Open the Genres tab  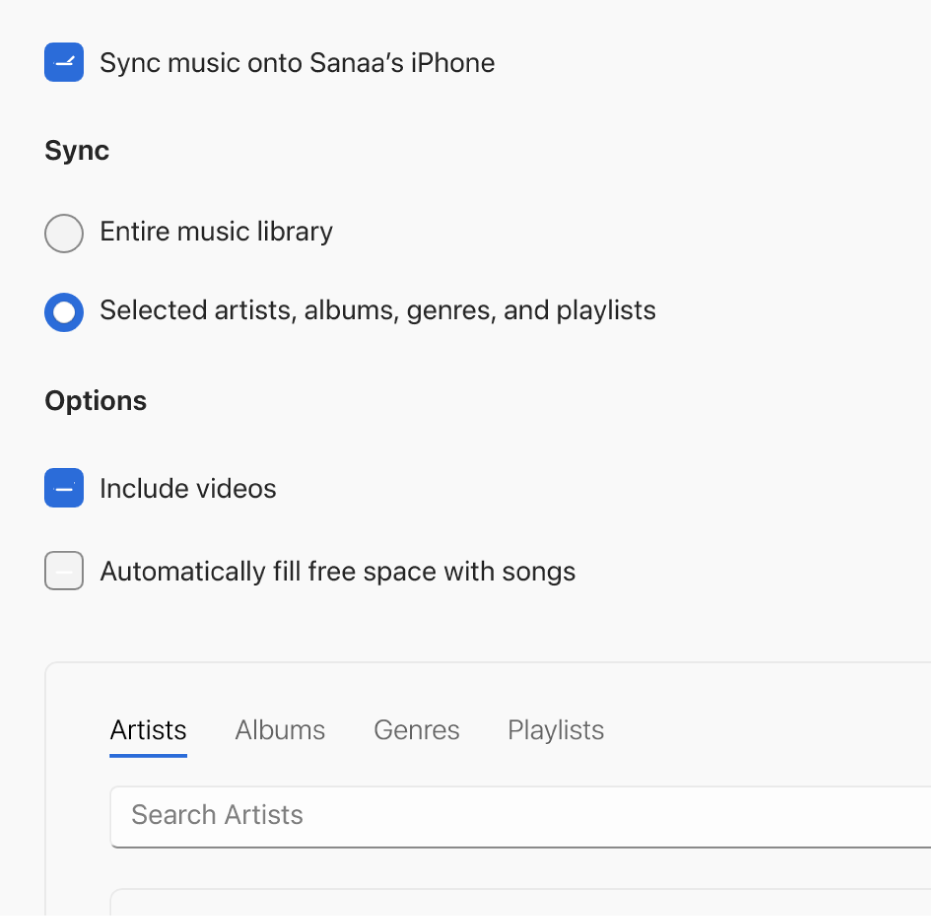click(416, 731)
